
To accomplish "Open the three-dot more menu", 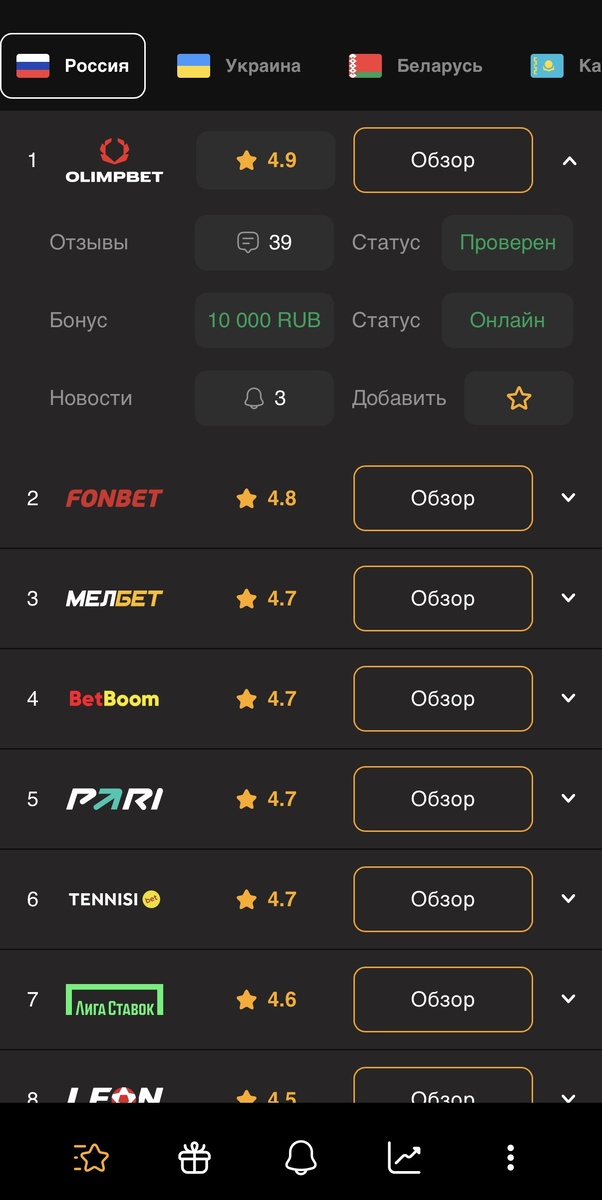I will pyautogui.click(x=510, y=1158).
